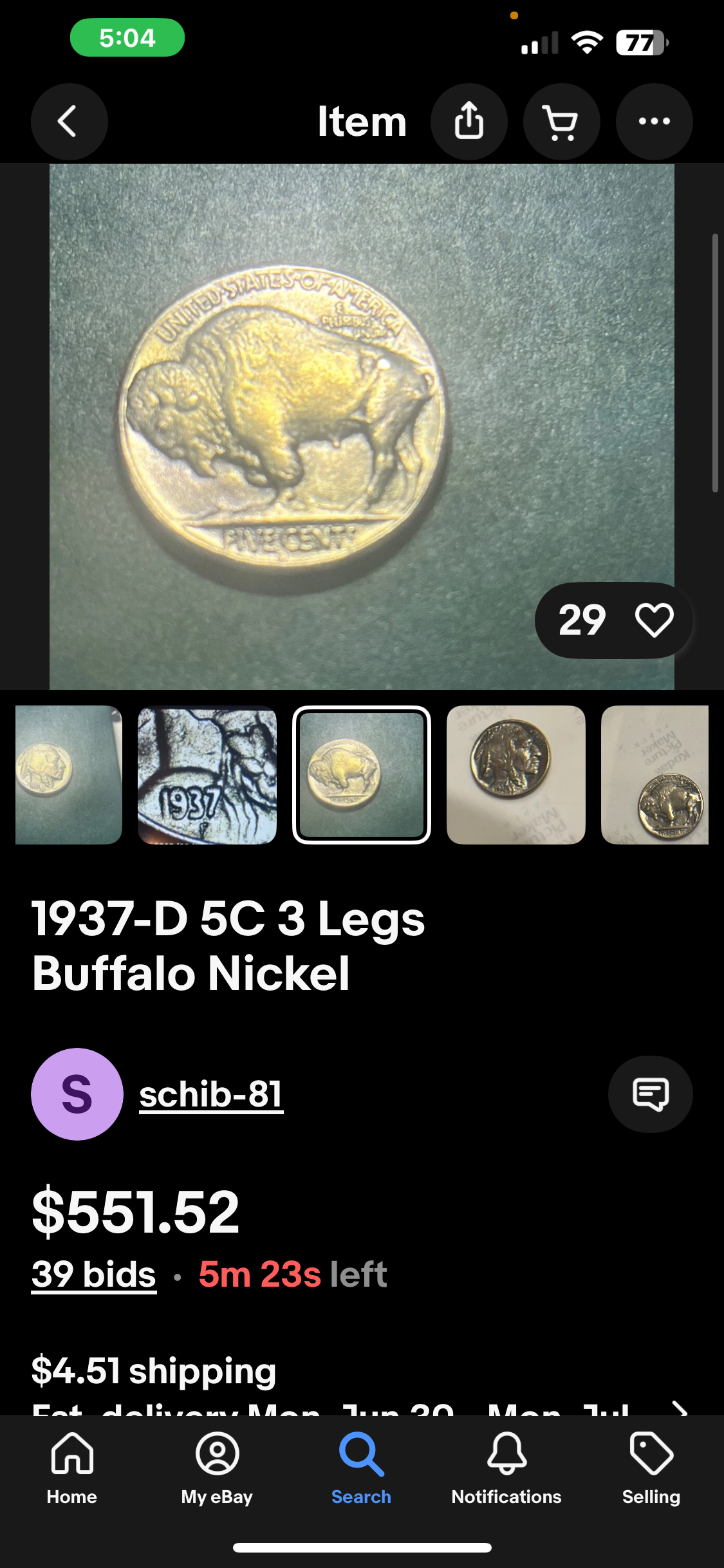Select the Indian head coin thumbnail on white
This screenshot has height=1568, width=724.
coord(515,775)
